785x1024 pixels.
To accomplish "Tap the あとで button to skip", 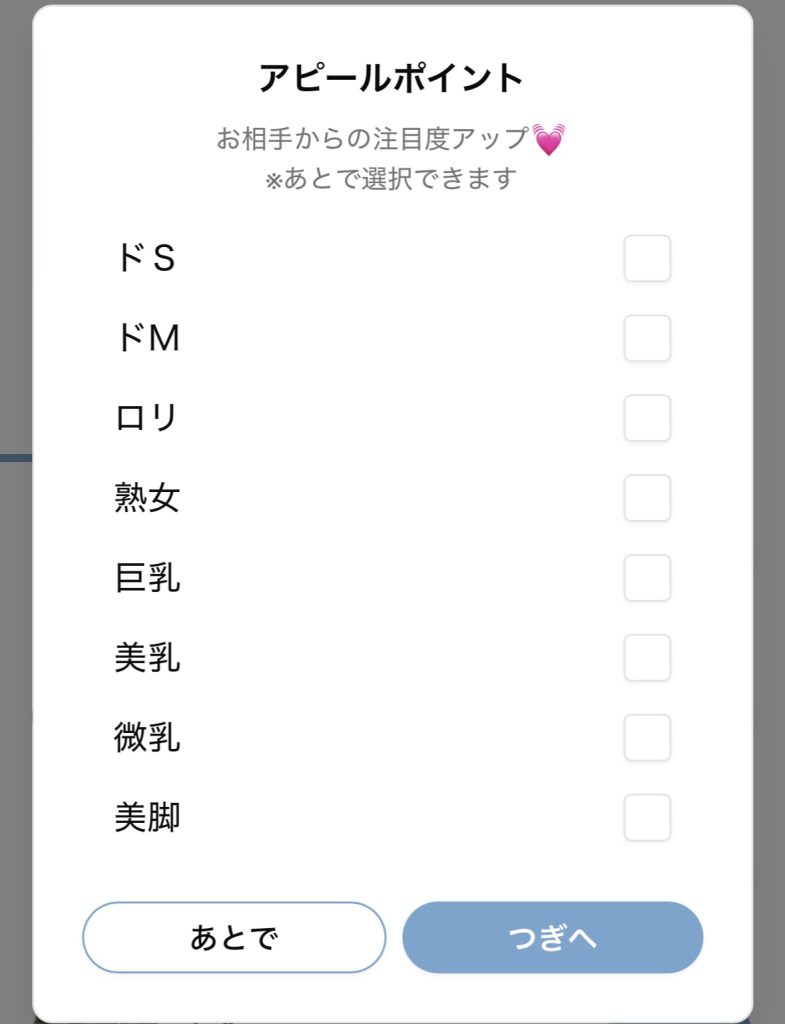I will coord(234,938).
